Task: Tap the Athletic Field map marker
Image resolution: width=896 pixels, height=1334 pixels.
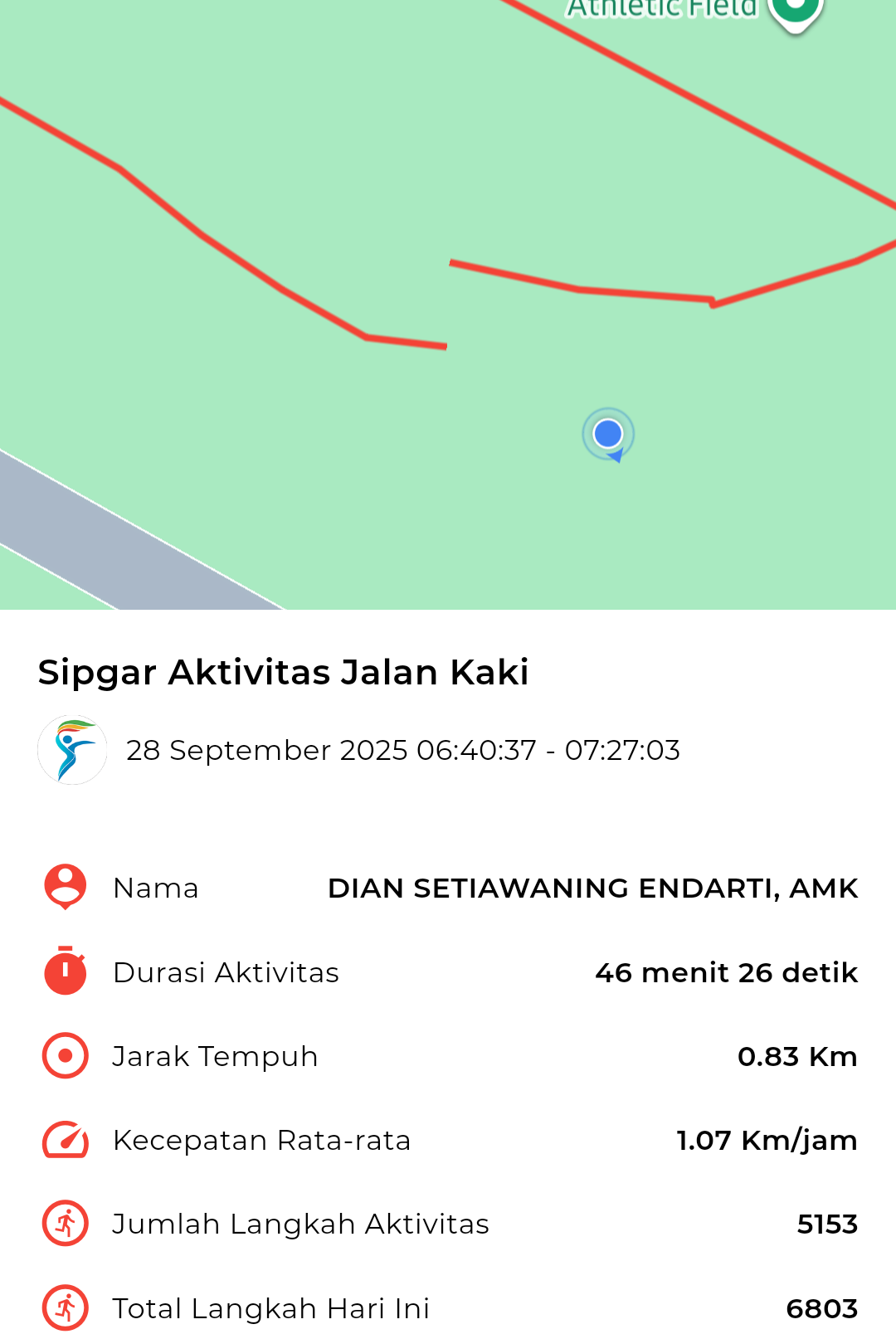Action: tap(795, 12)
